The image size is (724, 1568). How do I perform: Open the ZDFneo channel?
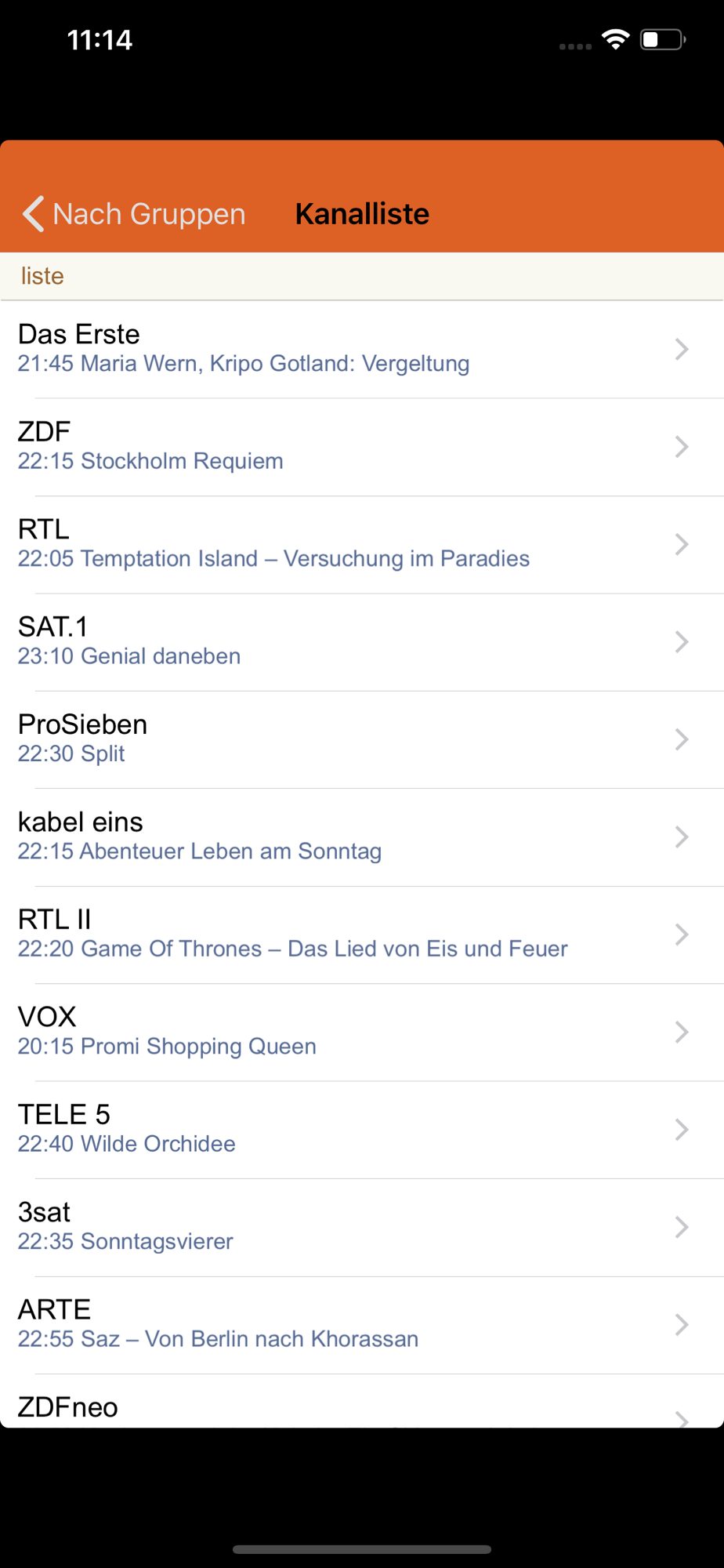pos(362,1401)
